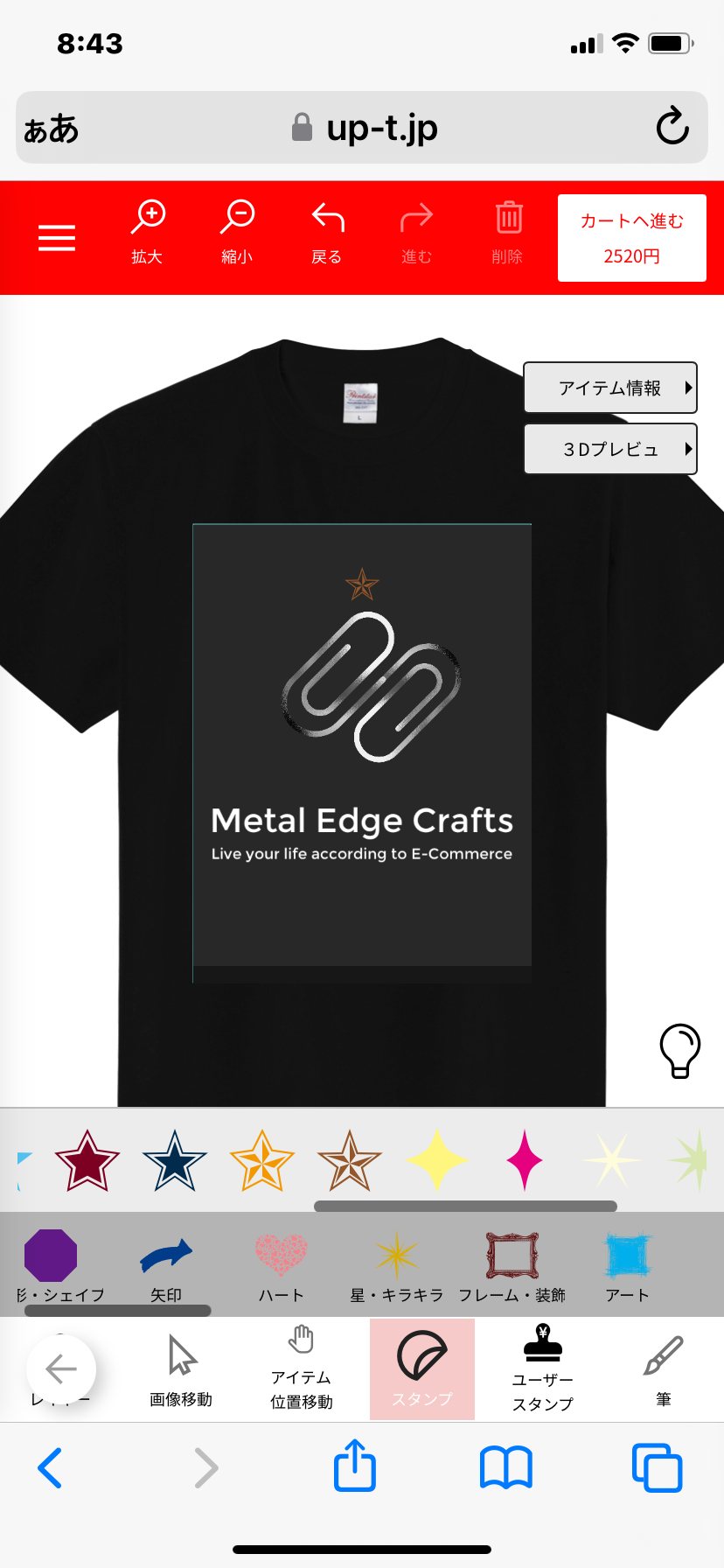Zoom in with the 拡大 tool
The height and width of the screenshot is (1568, 724).
[148, 233]
